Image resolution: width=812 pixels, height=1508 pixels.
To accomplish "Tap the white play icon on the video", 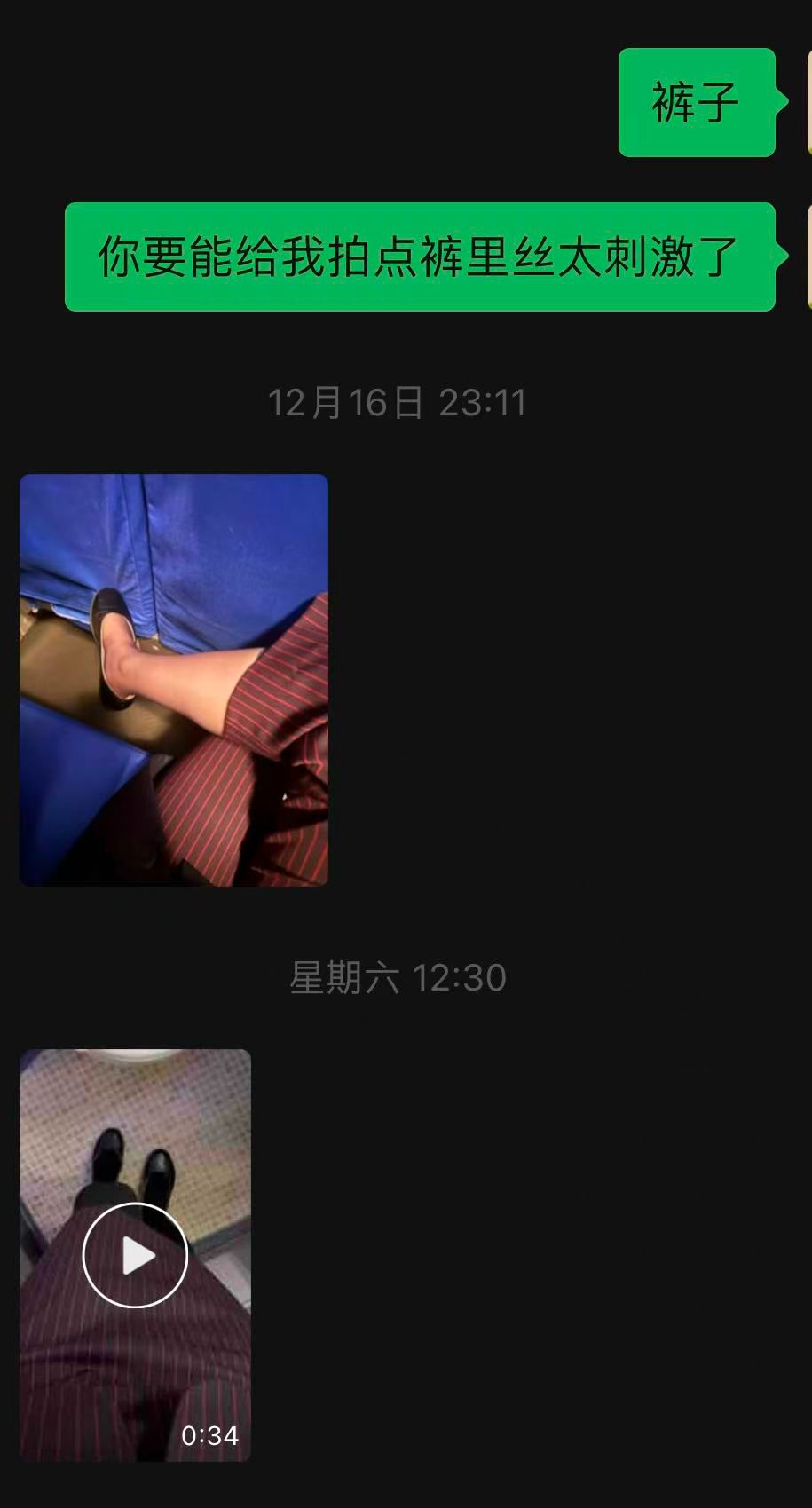I will tap(133, 1256).
